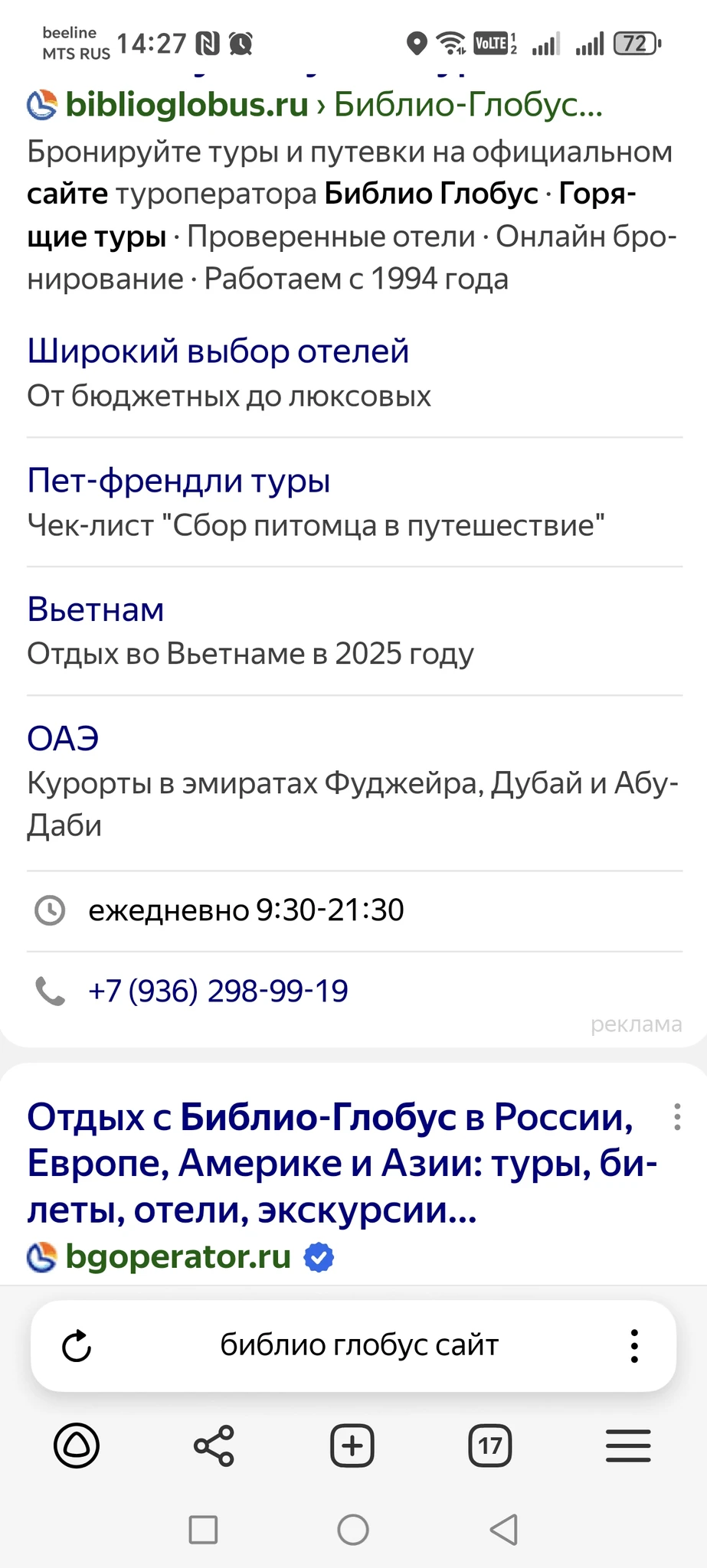Image resolution: width=707 pixels, height=1568 pixels.
Task: Open the "Вьетнам" sitelink
Action: [x=96, y=609]
